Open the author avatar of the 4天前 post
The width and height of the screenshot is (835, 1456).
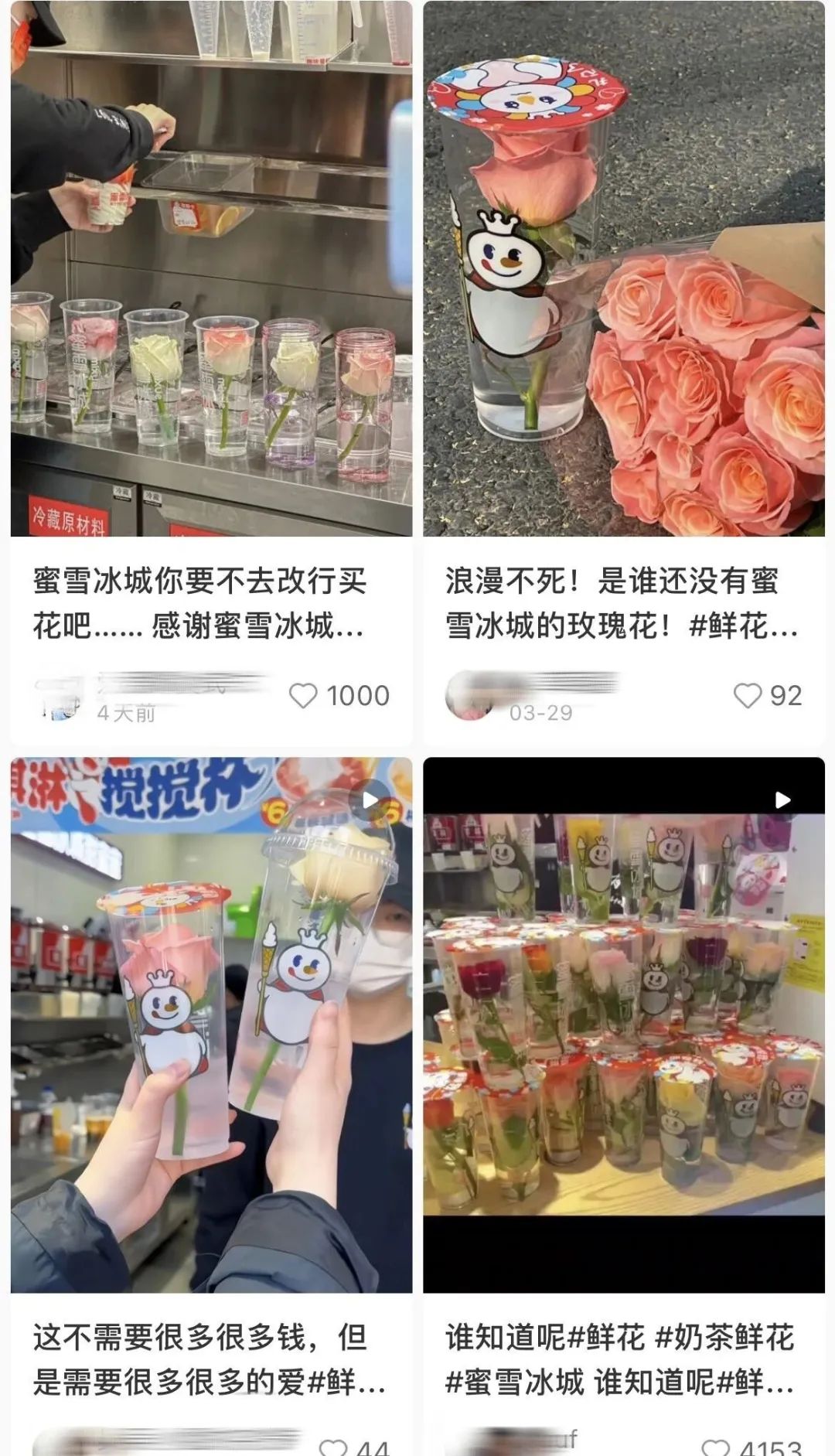[x=60, y=697]
